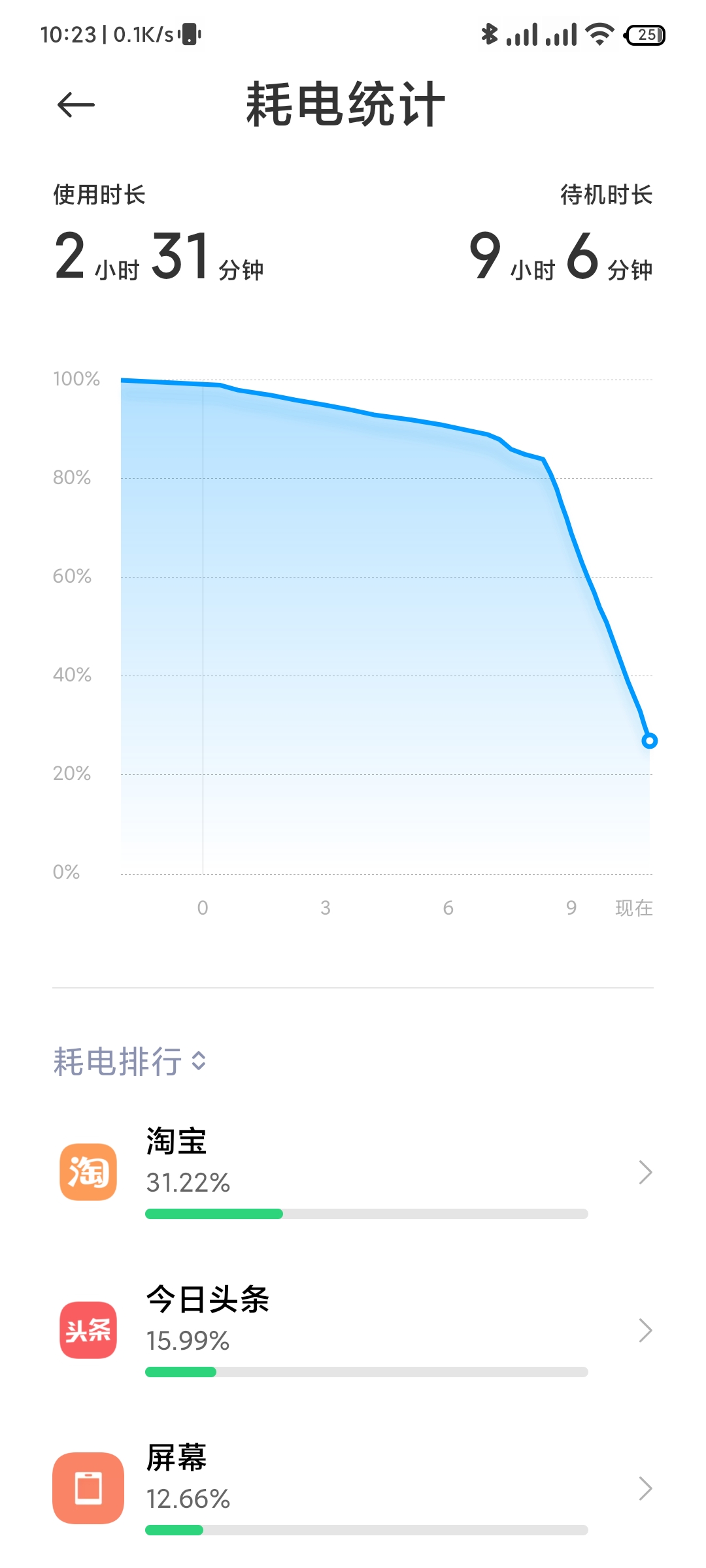The height and width of the screenshot is (1568, 706).
Task: Go back using the top-left arrow
Action: pyautogui.click(x=76, y=105)
